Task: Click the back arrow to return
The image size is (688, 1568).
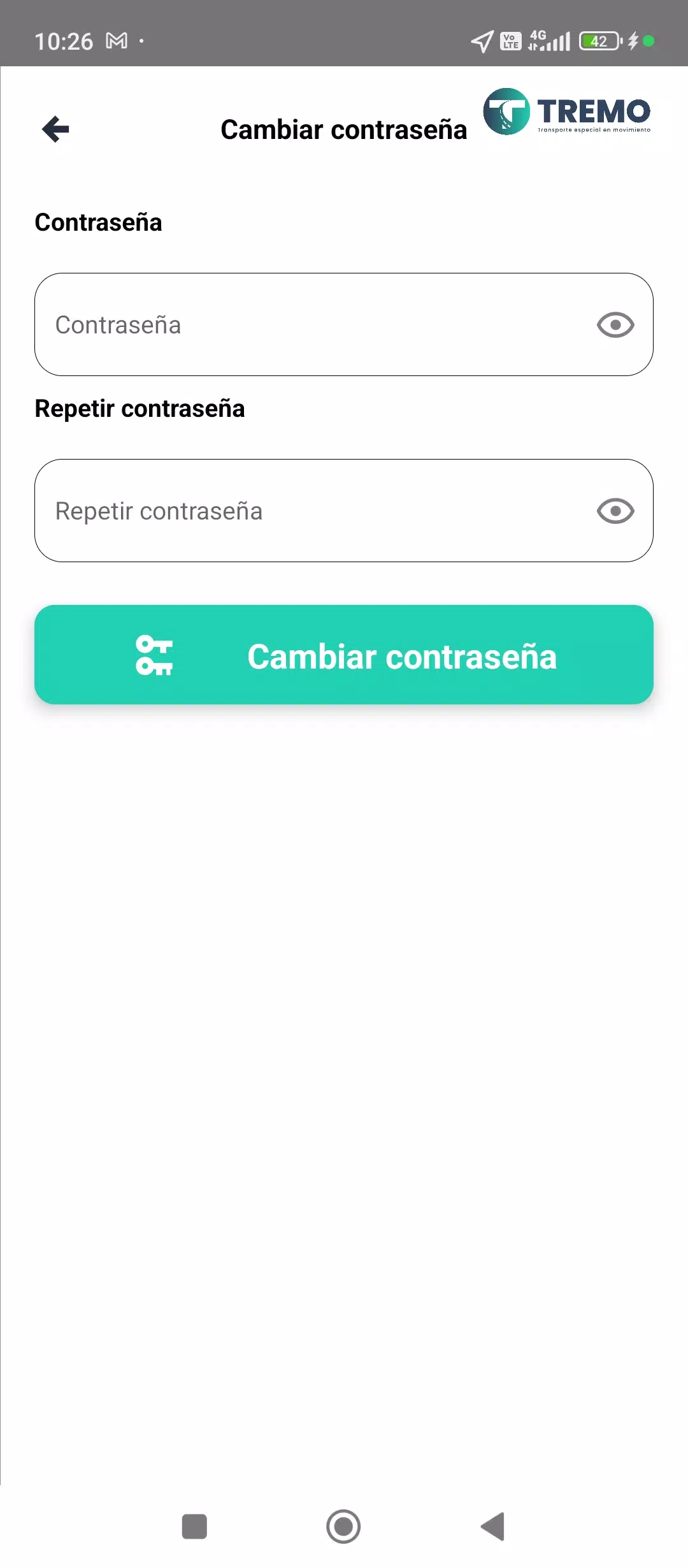Action: 55,129
